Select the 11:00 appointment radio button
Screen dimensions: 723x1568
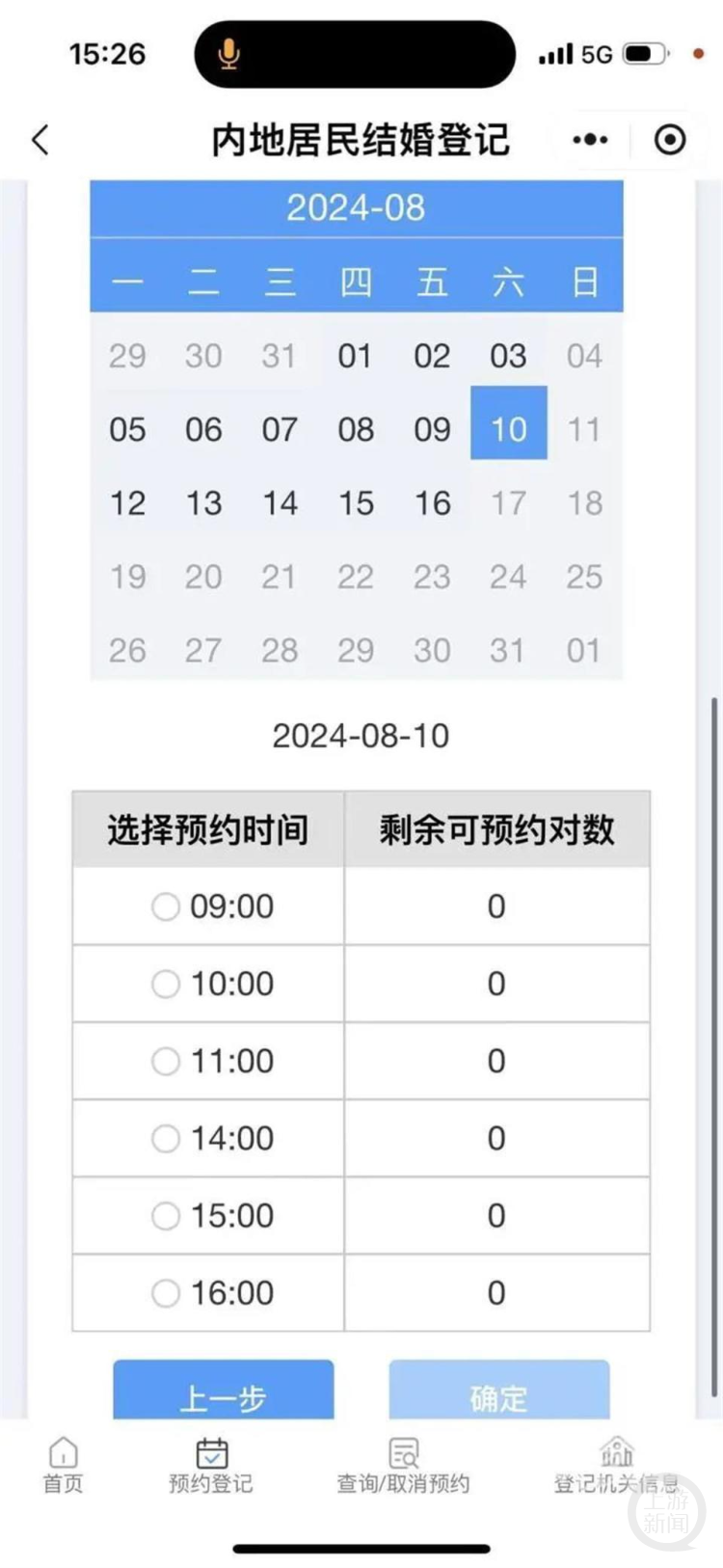pyautogui.click(x=165, y=1061)
